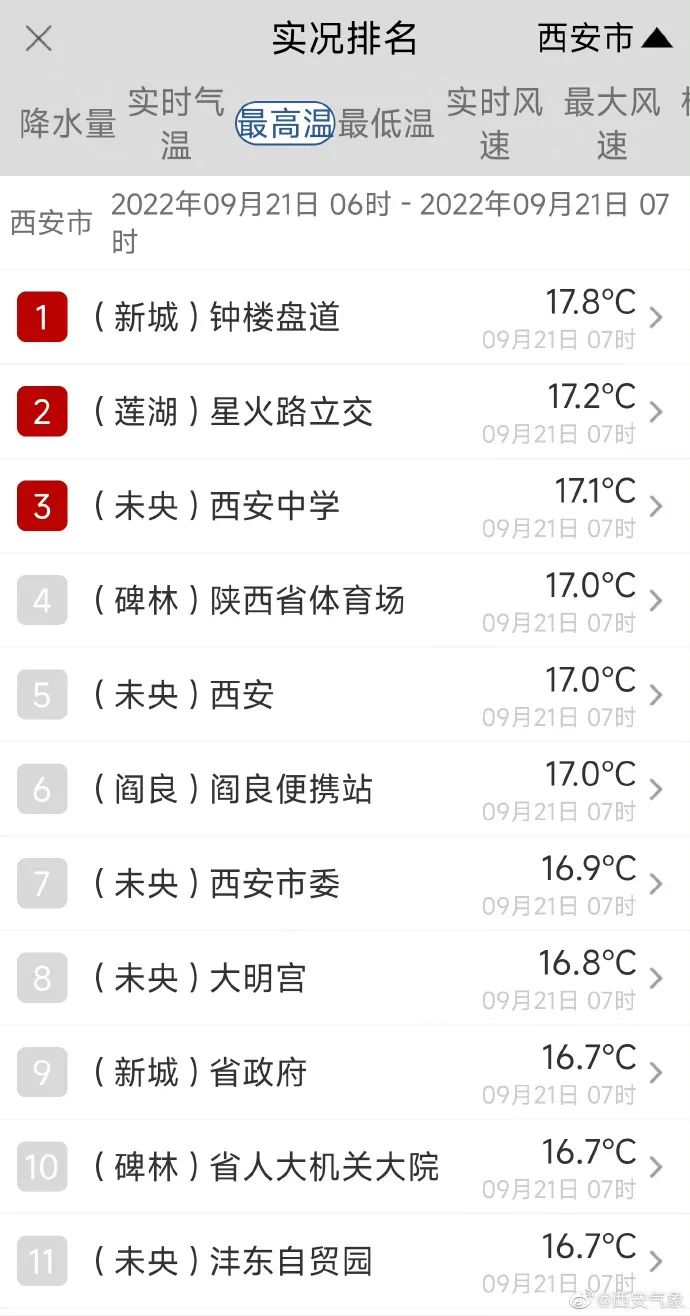Close the 实况排名 page
This screenshot has height=1316, width=690.
[38, 39]
